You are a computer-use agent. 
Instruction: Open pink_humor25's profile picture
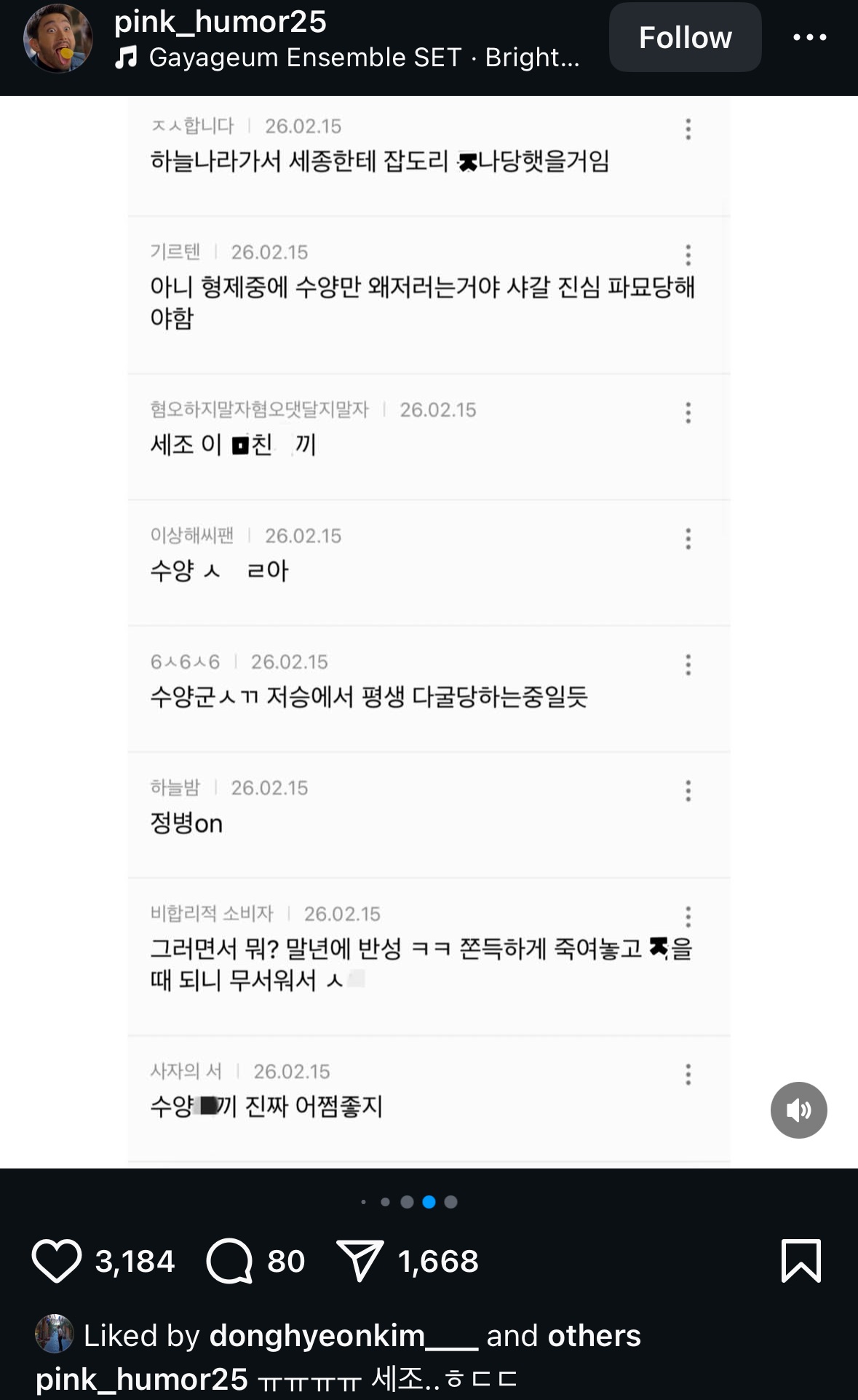57,39
